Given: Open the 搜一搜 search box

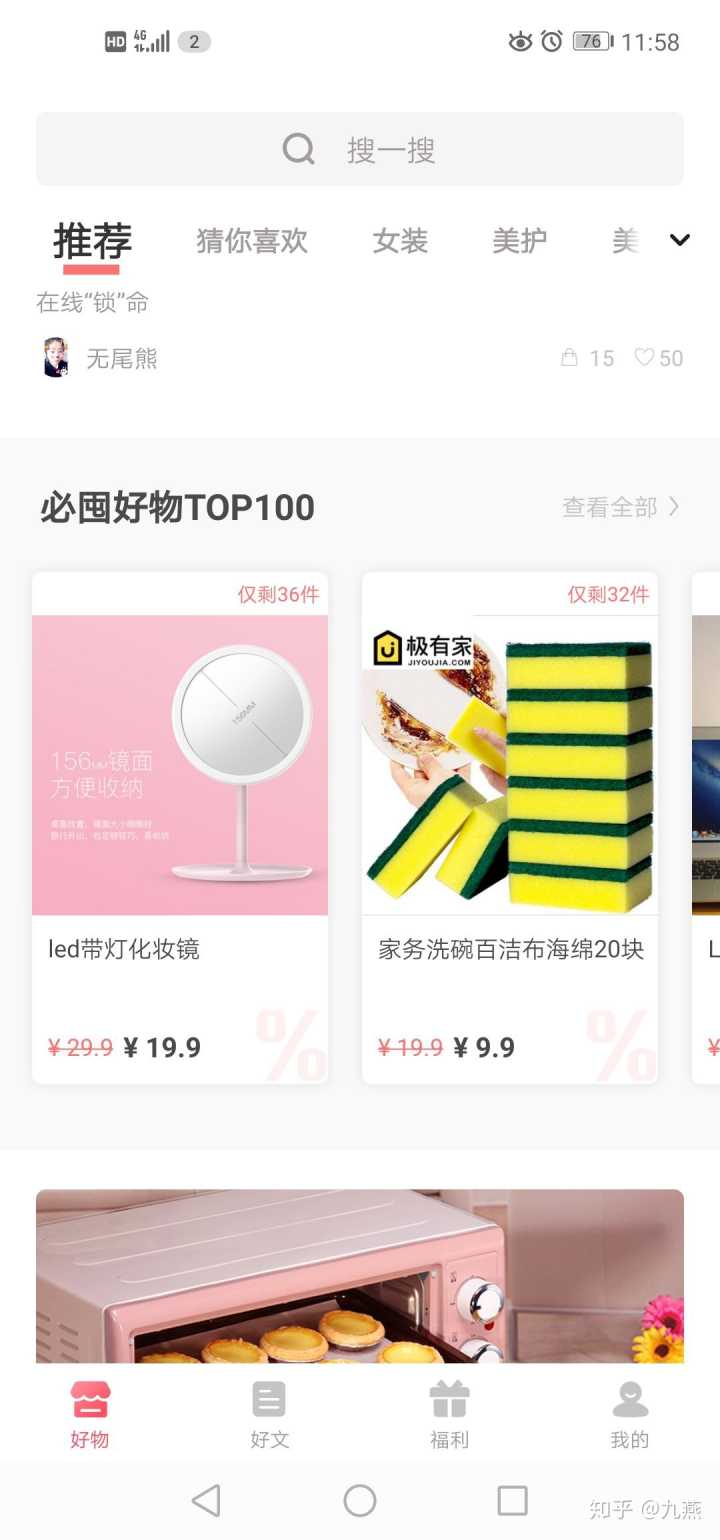Looking at the screenshot, I should [360, 150].
